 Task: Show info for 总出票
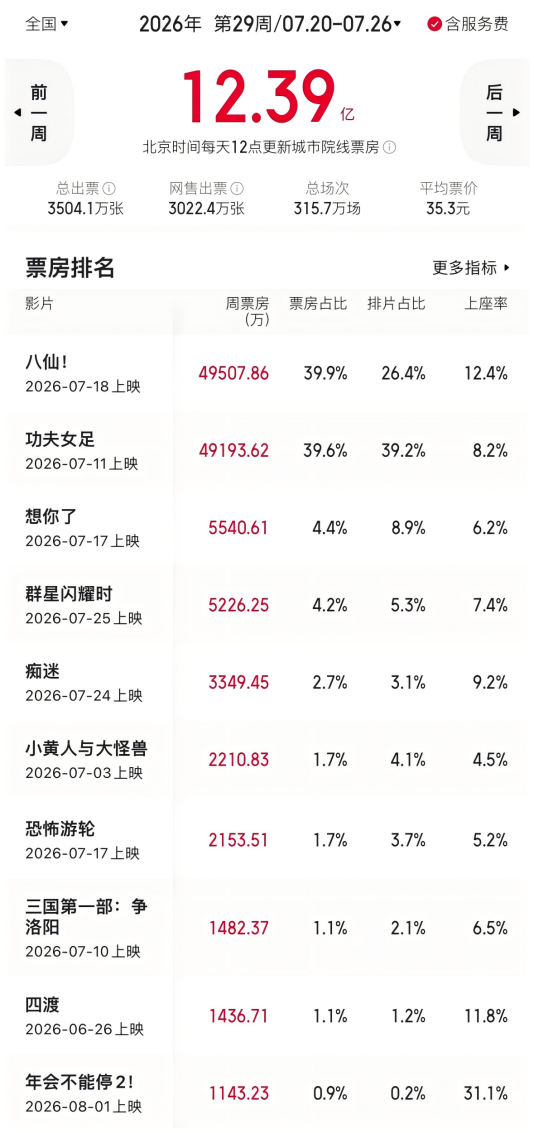click(x=108, y=189)
